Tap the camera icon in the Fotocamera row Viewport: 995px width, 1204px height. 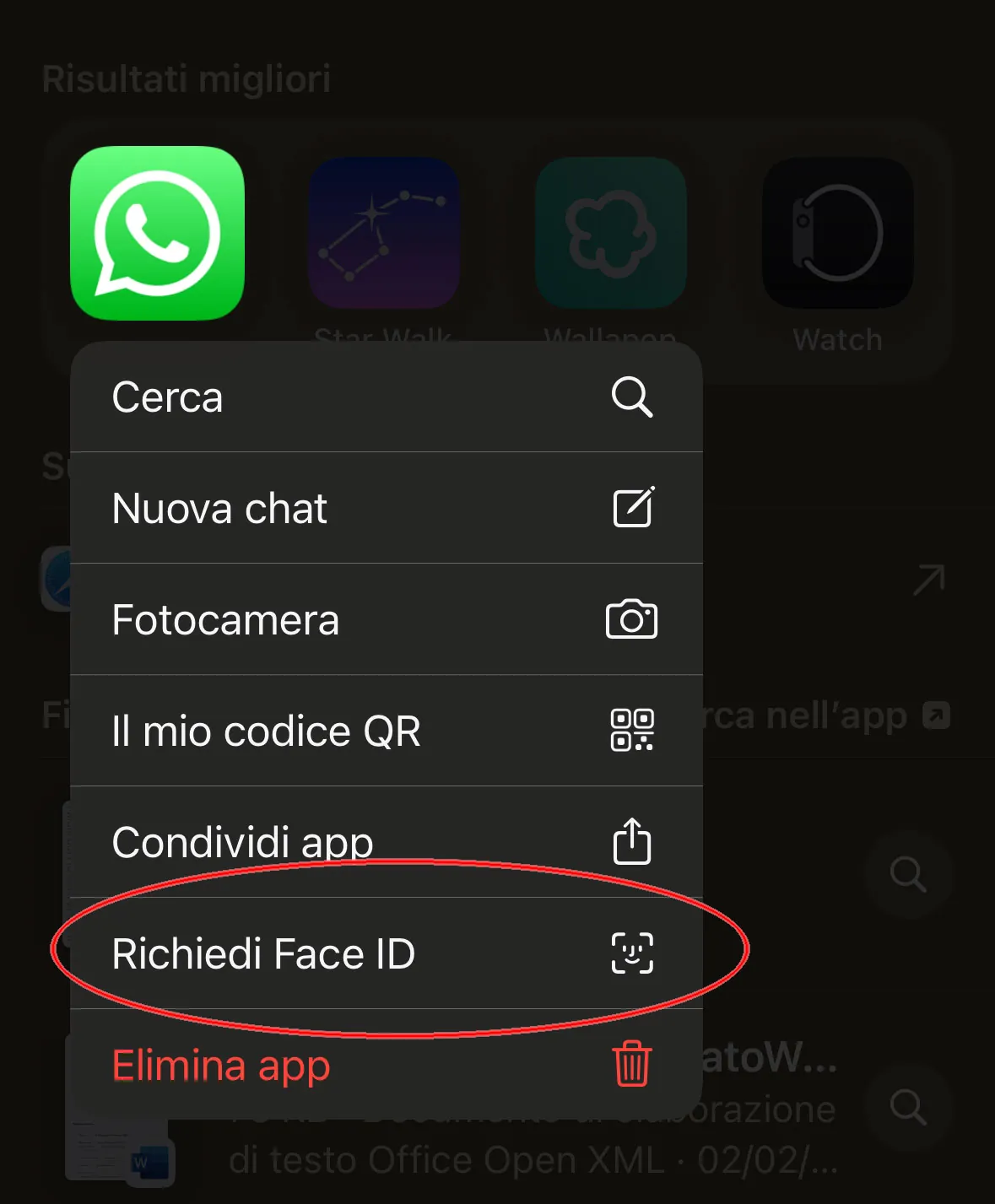[x=632, y=620]
